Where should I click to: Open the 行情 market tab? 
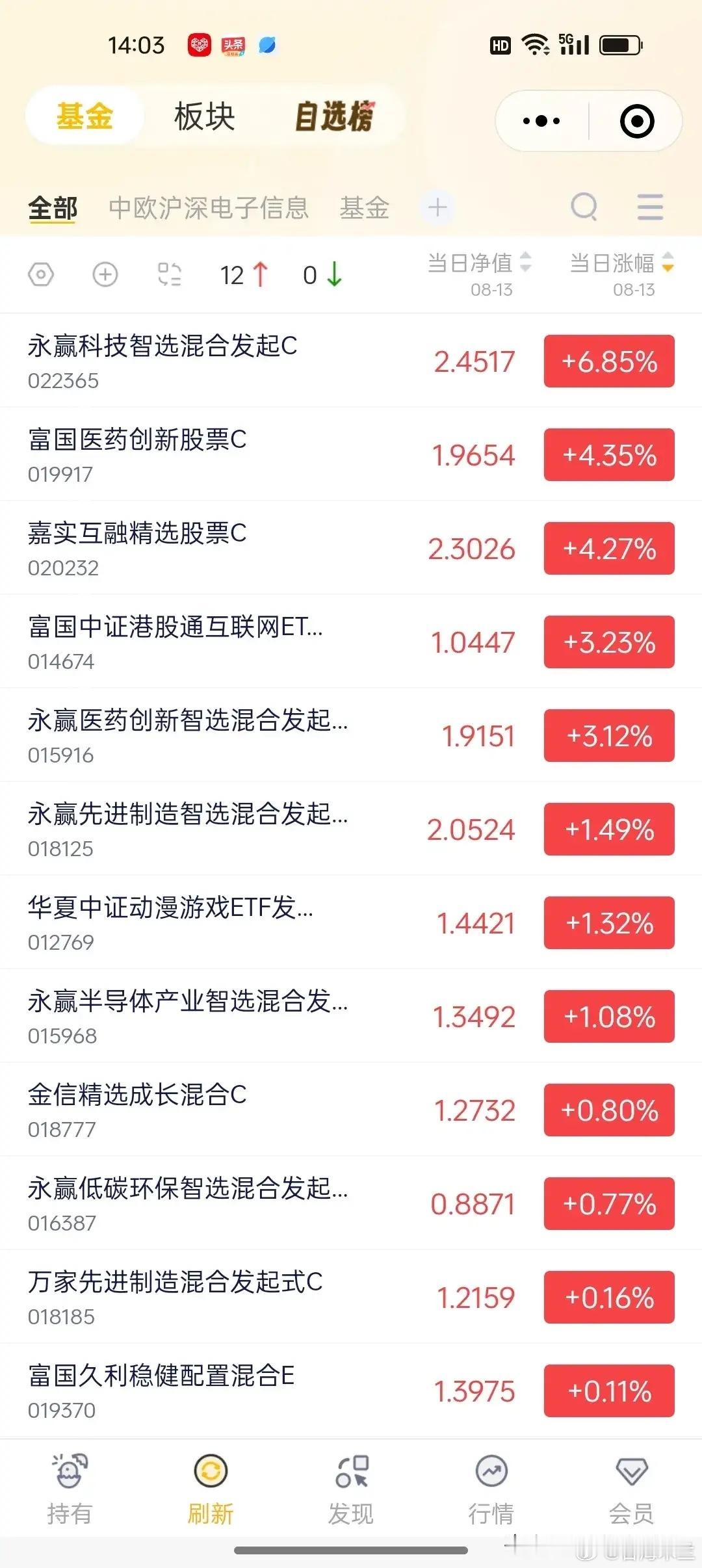point(491,1489)
